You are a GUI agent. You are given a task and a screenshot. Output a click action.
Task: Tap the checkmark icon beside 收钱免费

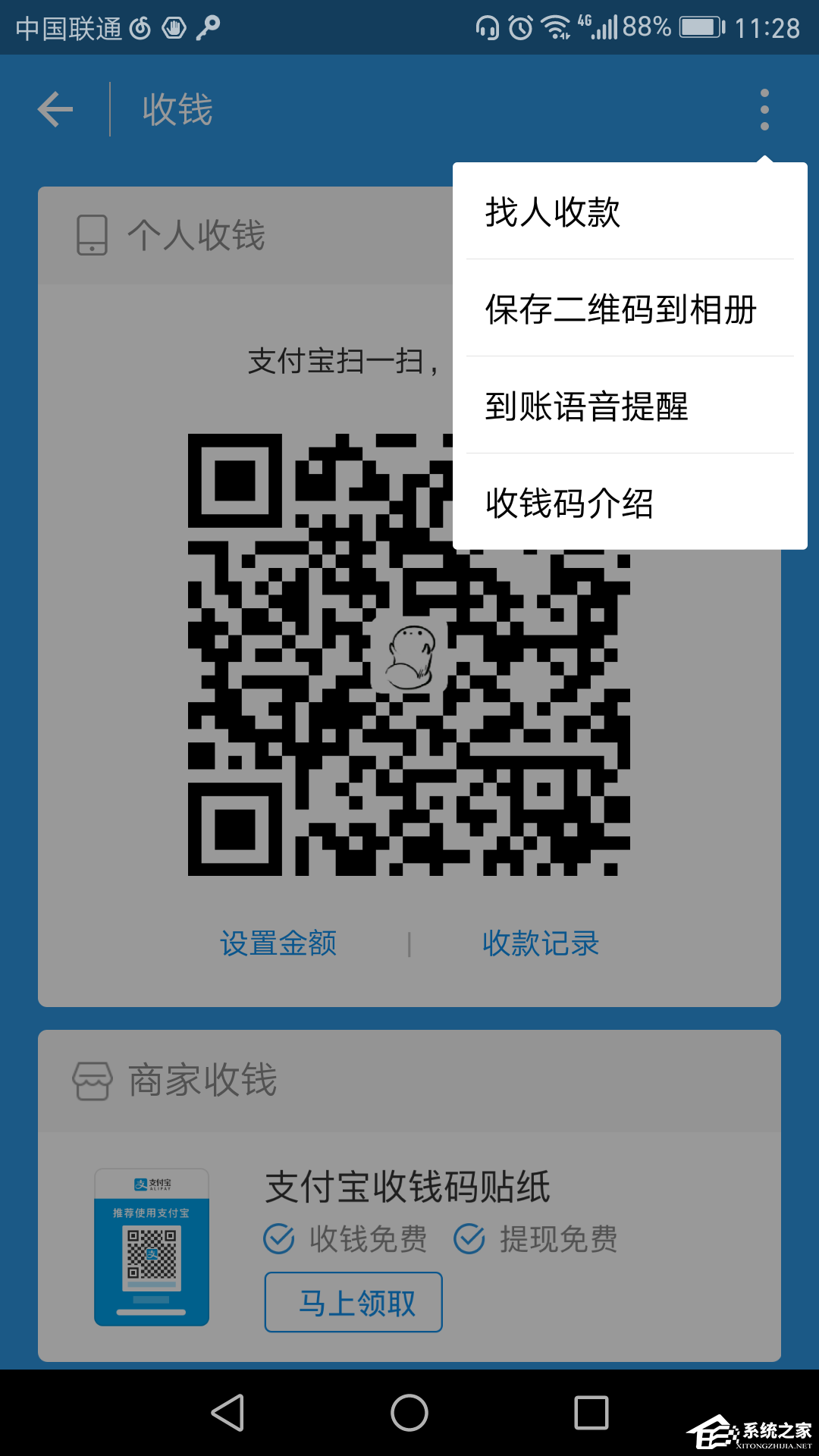(x=277, y=1238)
